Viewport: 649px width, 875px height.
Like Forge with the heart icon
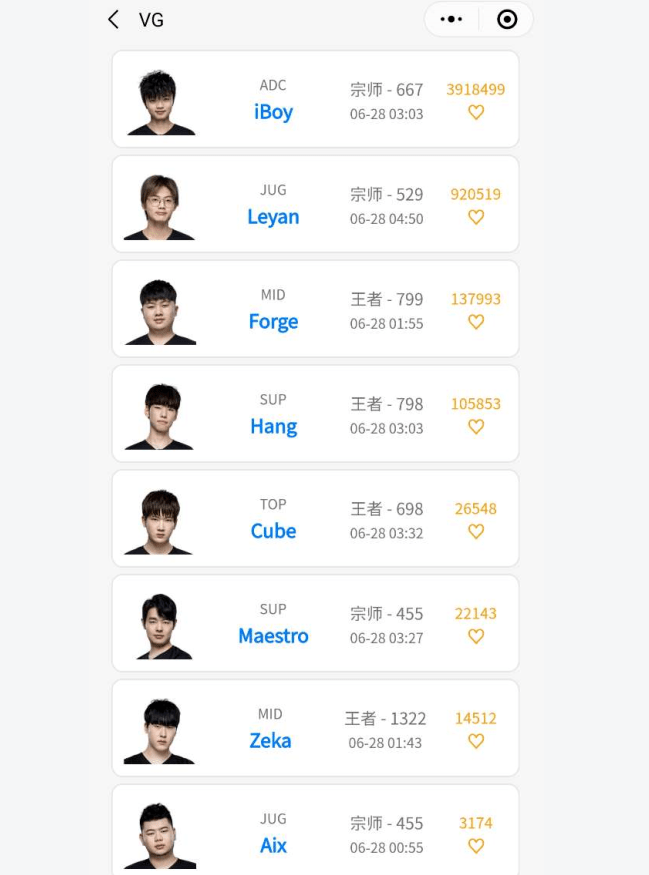point(476,322)
